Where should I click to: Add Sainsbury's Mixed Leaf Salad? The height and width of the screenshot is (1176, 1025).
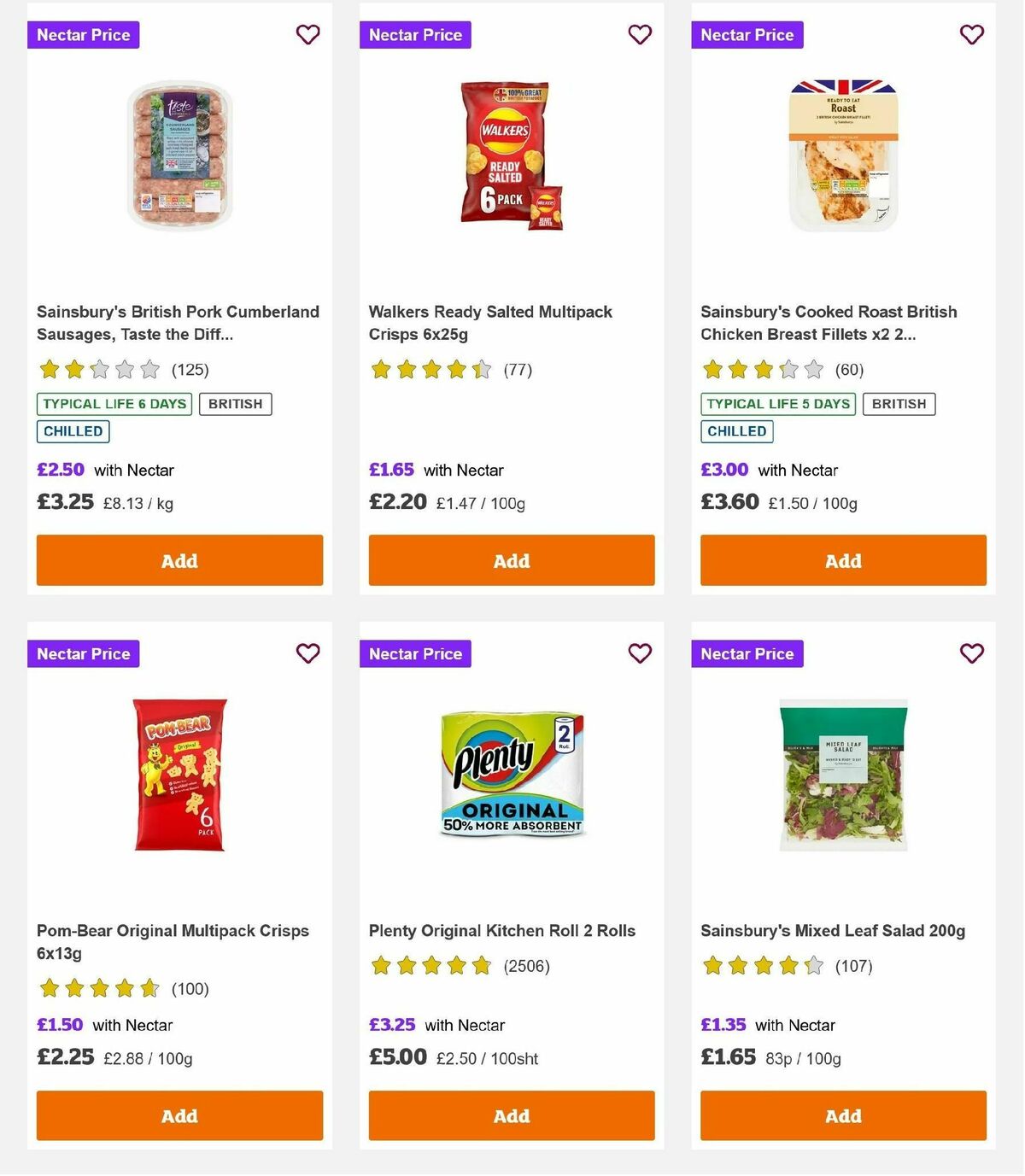pos(842,1115)
